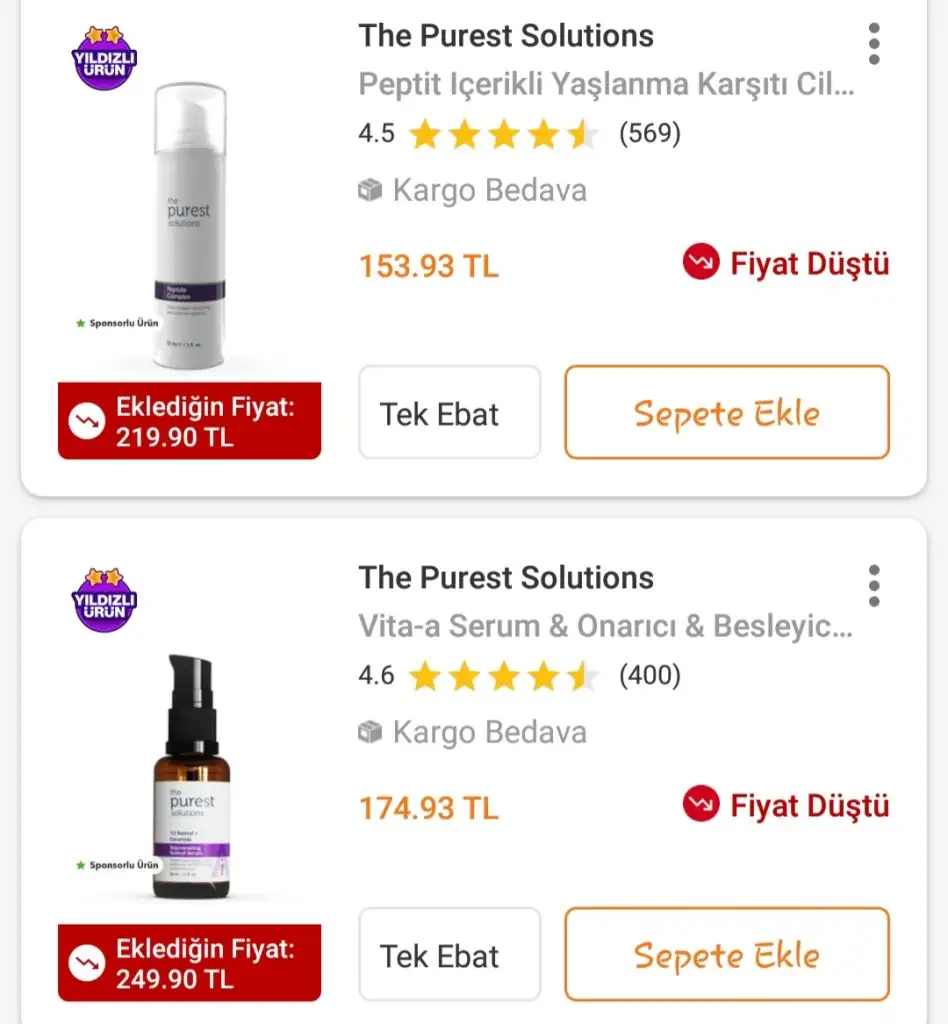
Task: Open Peptit İçerikli Yaşlanma Karşıtı product image
Action: coord(189,225)
